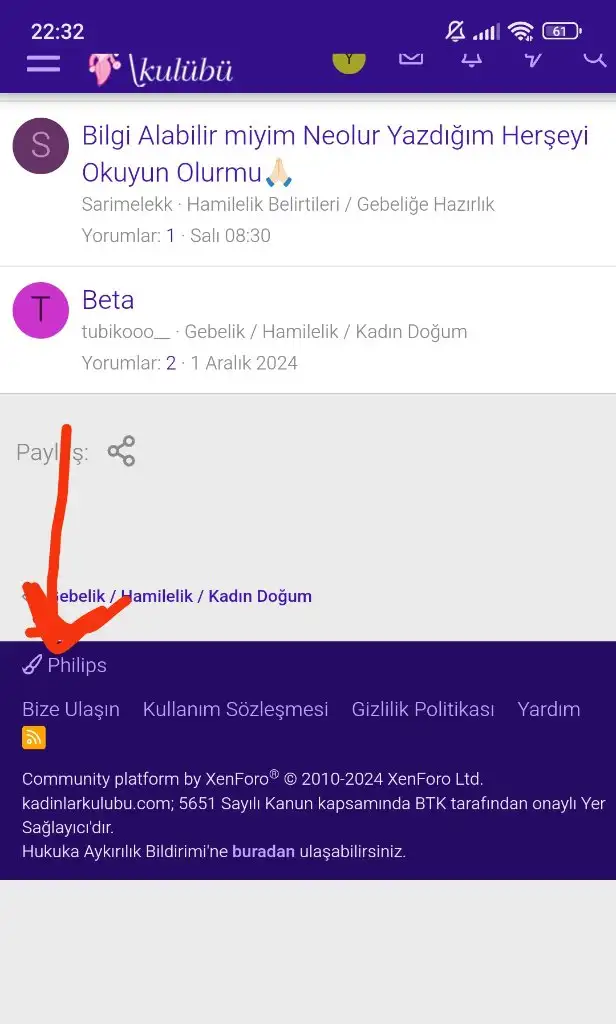Viewport: 616px width, 1024px height.
Task: Open the search magnifier in the header
Action: [594, 60]
